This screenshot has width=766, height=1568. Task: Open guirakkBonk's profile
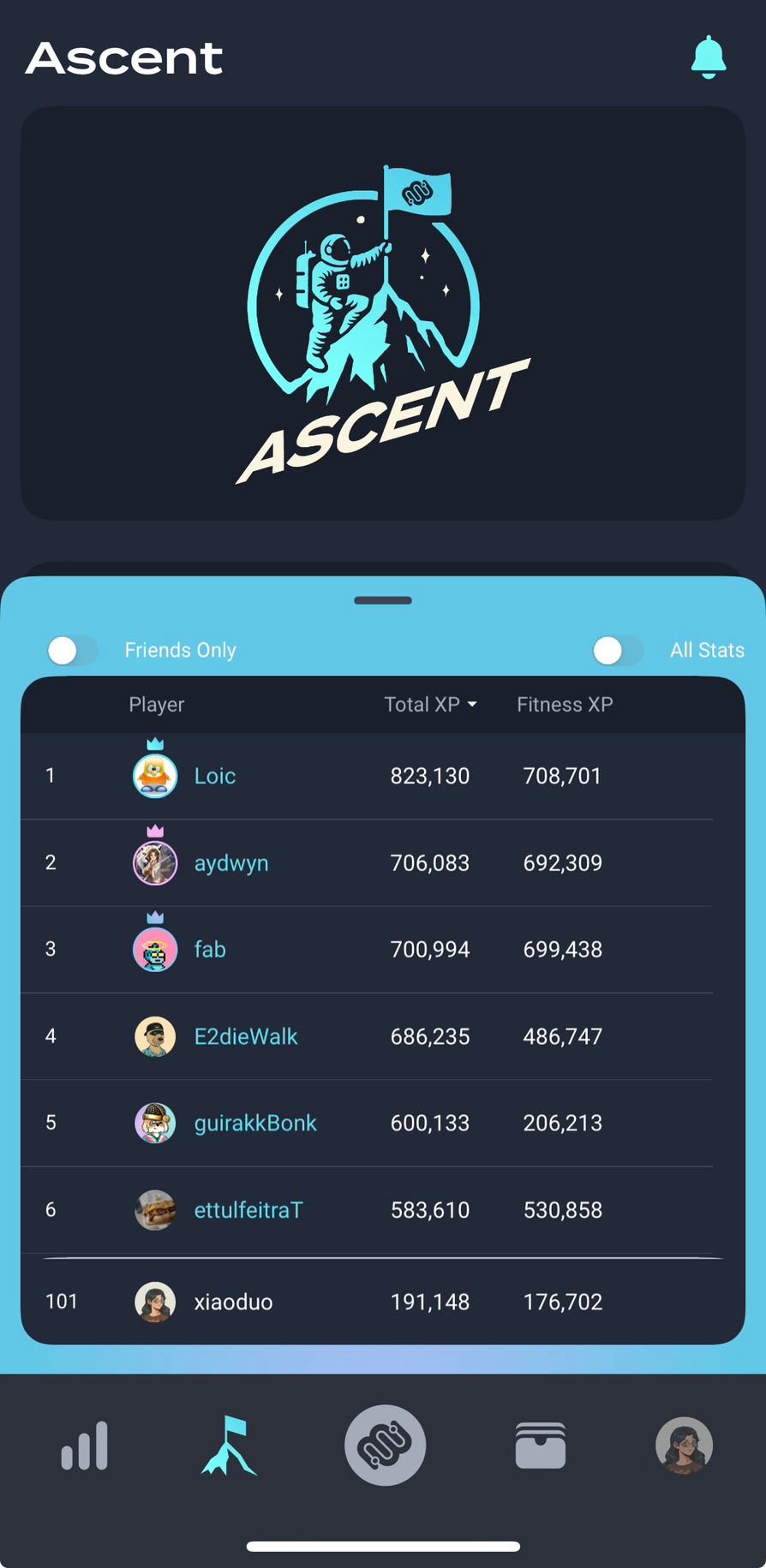click(254, 1124)
